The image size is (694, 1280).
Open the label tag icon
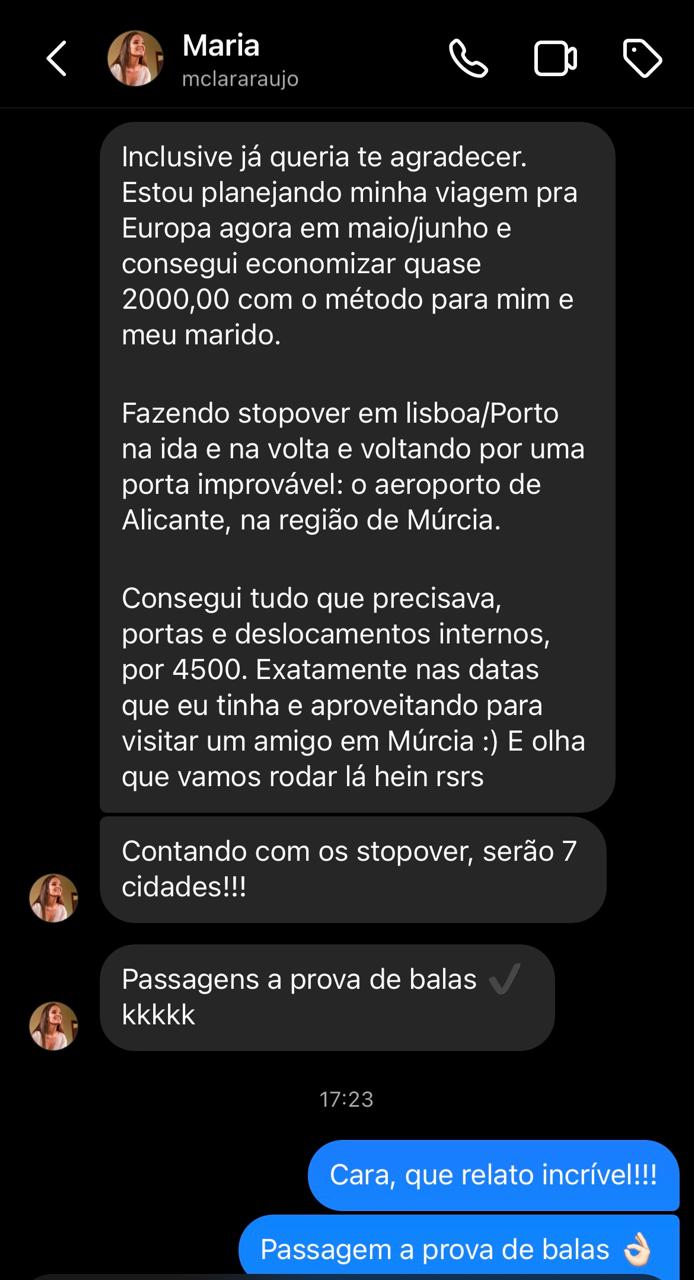click(x=642, y=59)
